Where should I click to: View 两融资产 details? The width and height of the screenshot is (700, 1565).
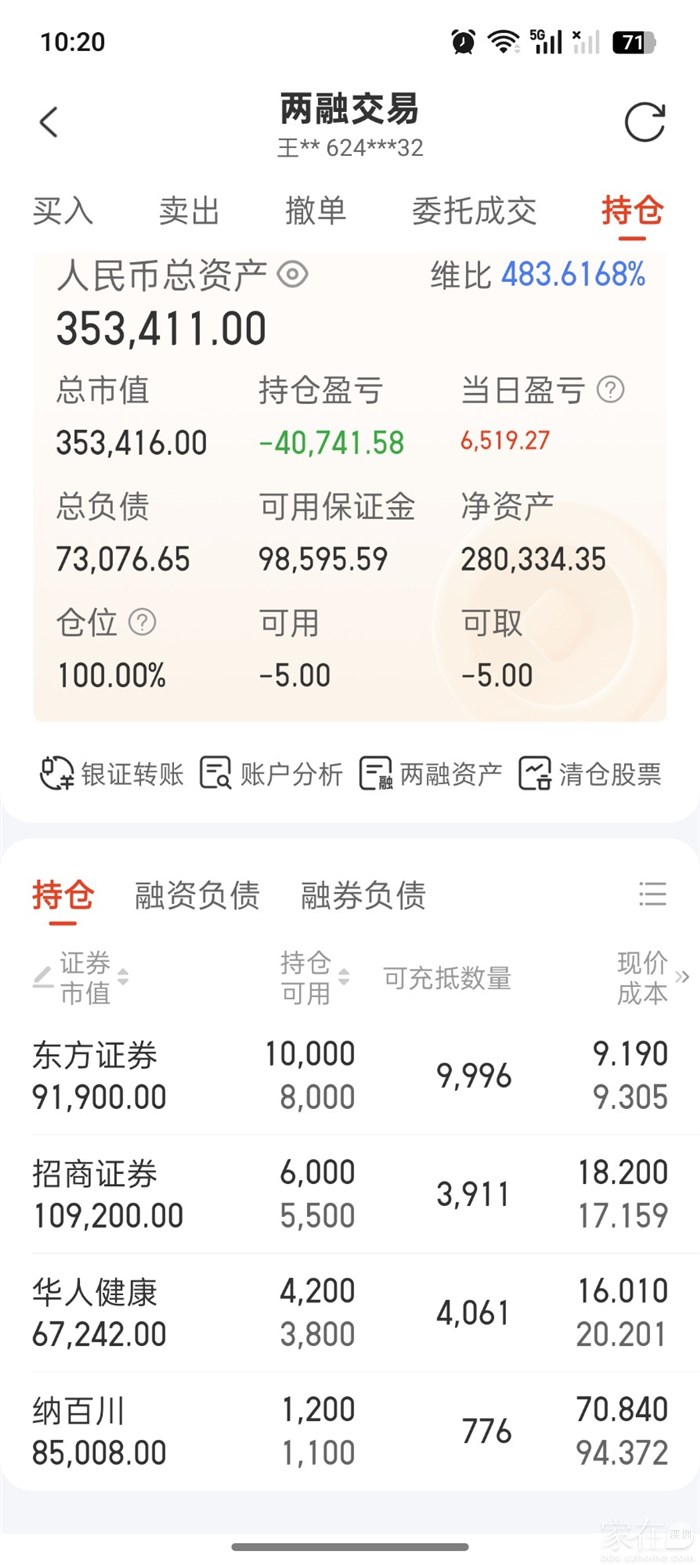coord(430,773)
